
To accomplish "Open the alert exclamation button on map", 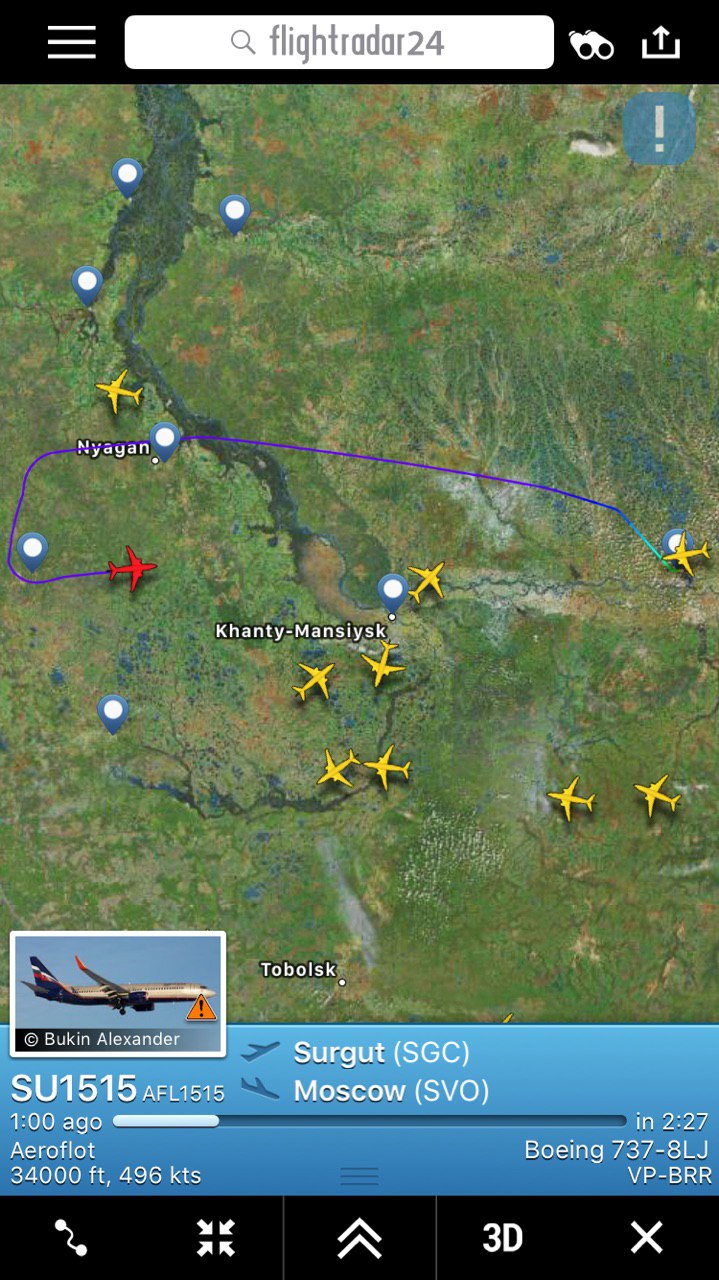I will (659, 128).
